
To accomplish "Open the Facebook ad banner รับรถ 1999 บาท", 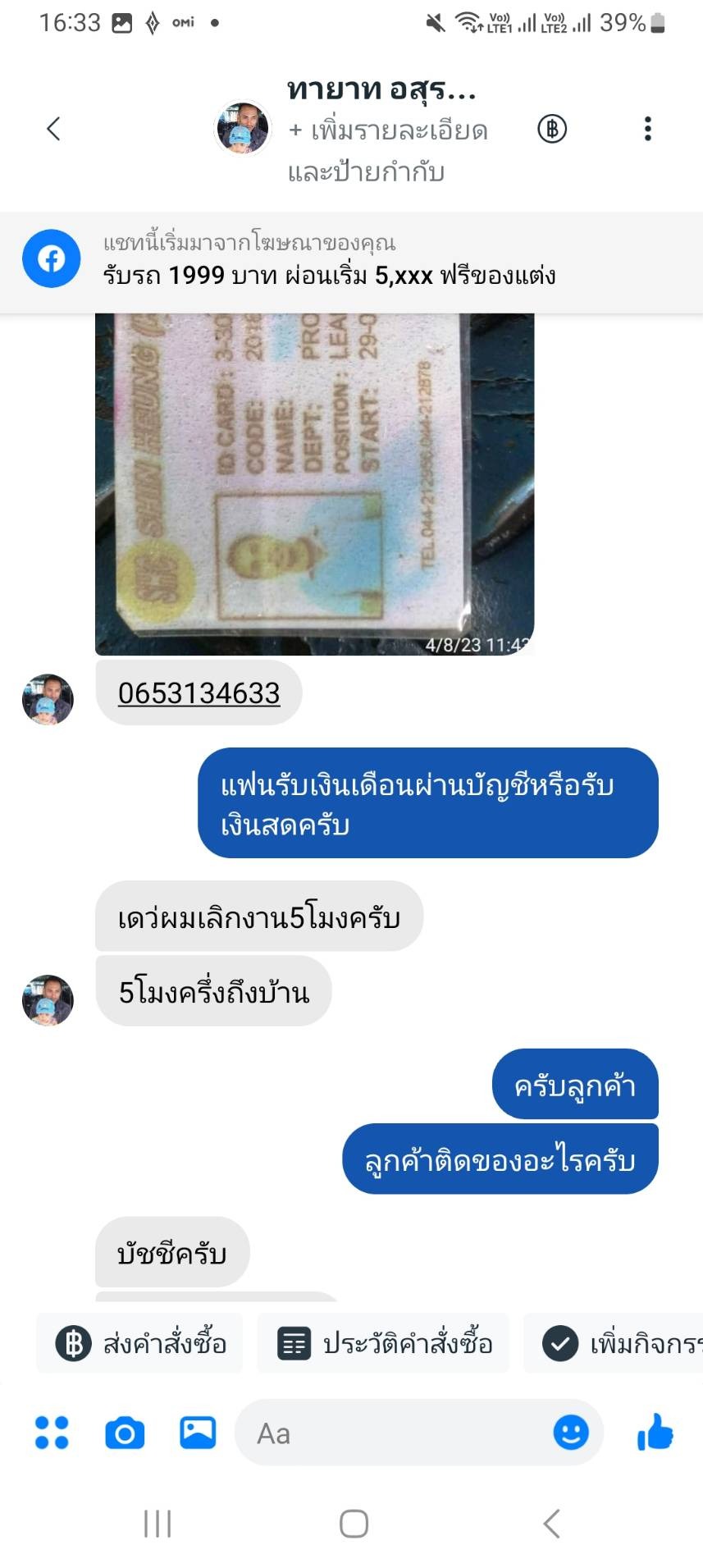I will point(351,261).
